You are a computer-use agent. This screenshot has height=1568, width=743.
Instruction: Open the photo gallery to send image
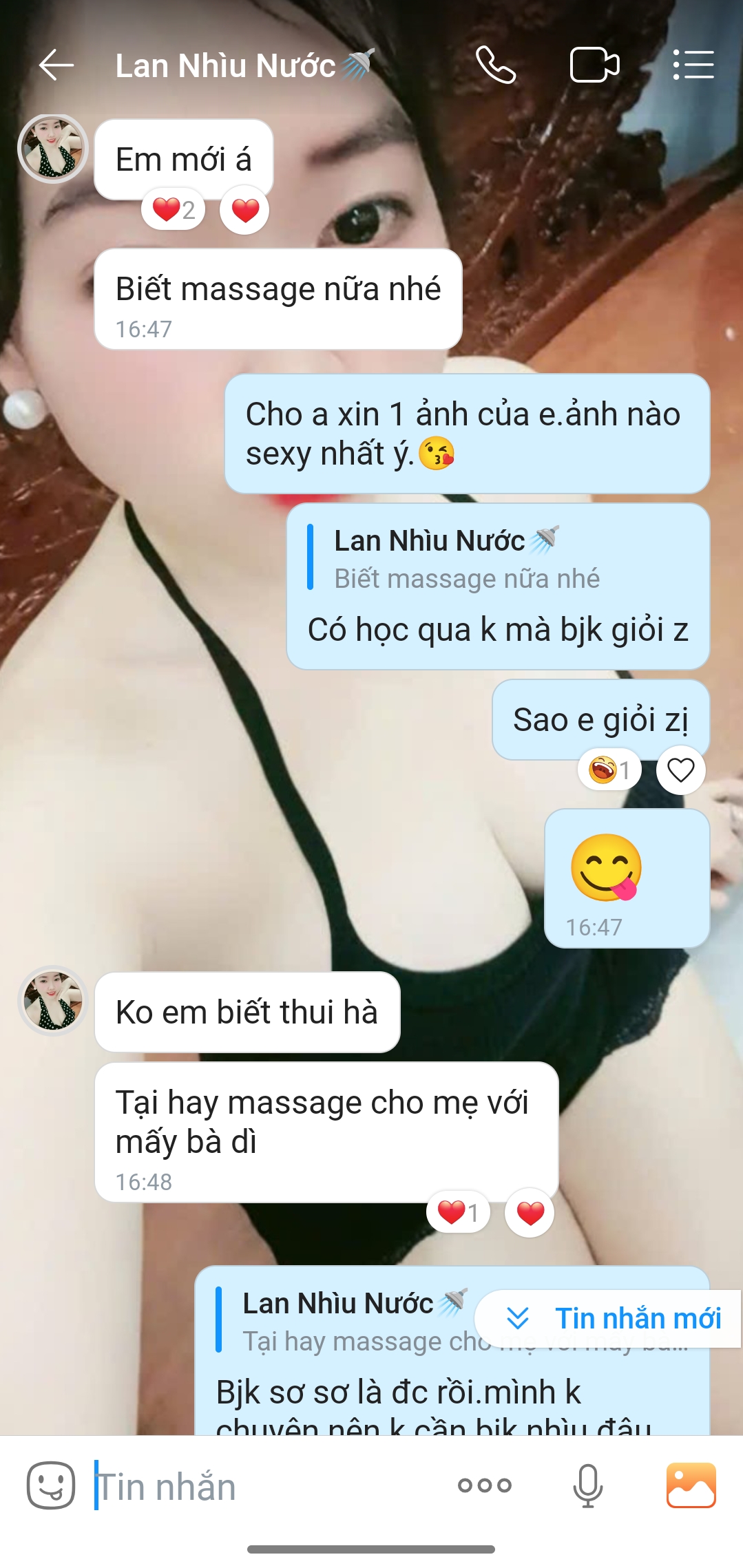(691, 1485)
